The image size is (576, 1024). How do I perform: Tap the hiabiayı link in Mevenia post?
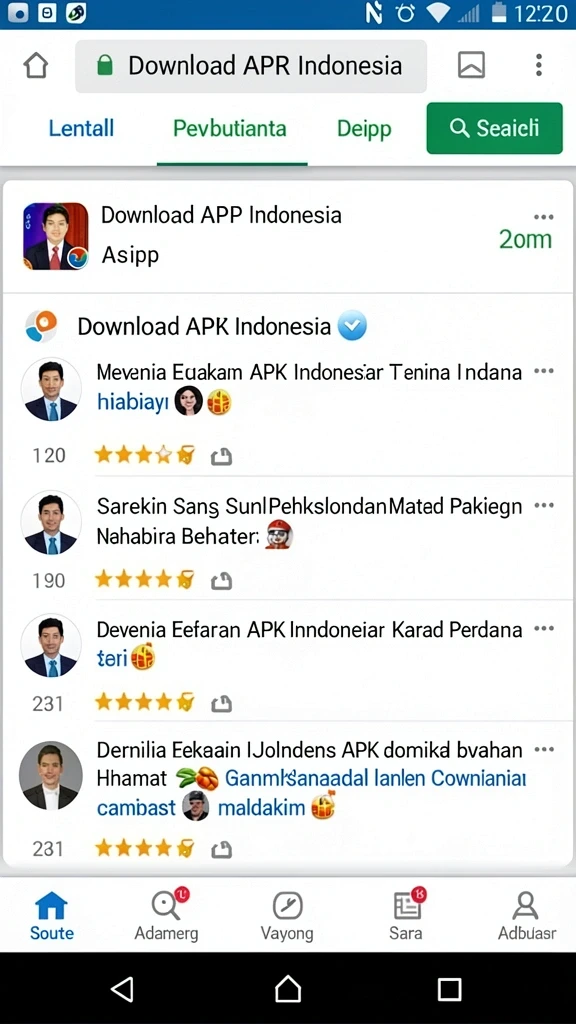tap(133, 402)
